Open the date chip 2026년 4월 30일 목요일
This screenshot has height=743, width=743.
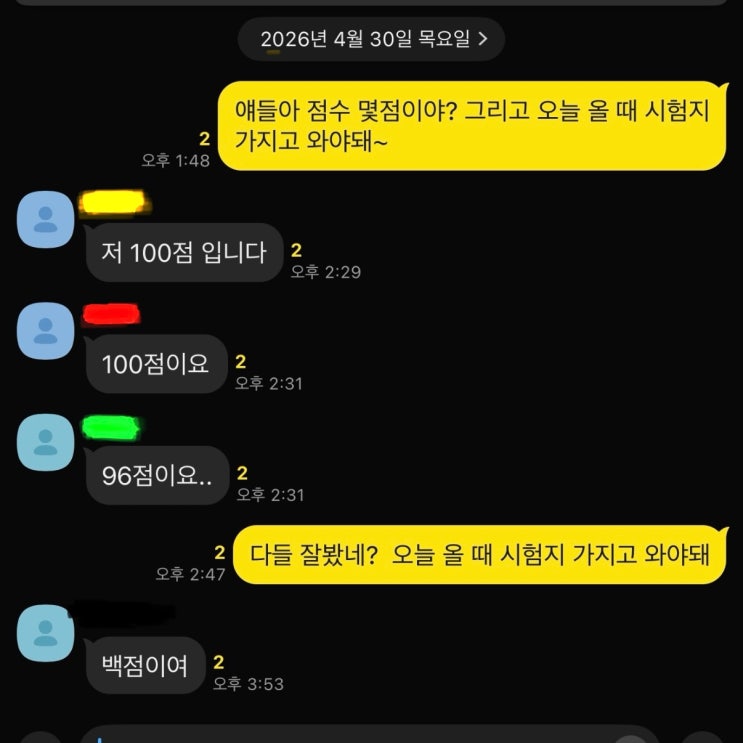[372, 39]
